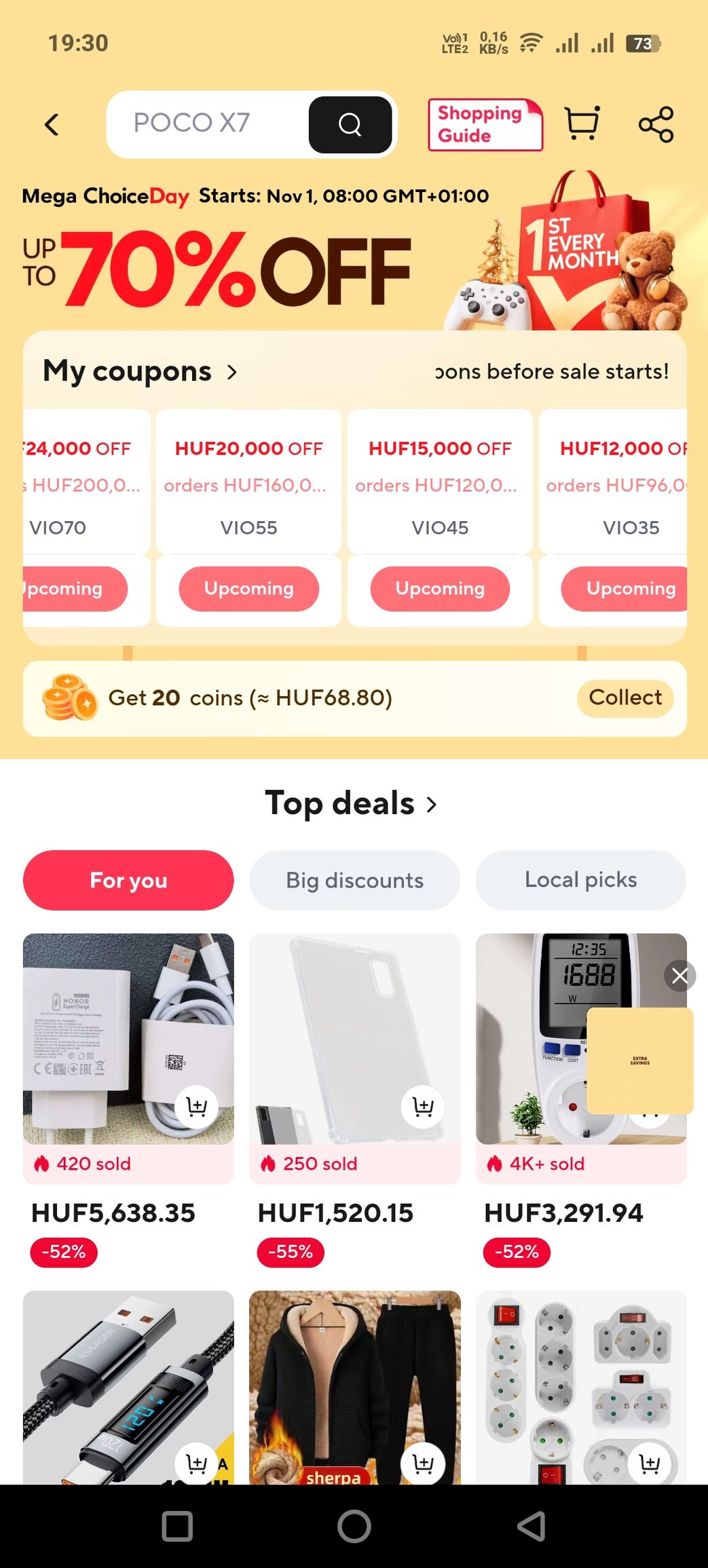Viewport: 708px width, 1568px height.
Task: Collect the 20 coins
Action: tap(625, 697)
